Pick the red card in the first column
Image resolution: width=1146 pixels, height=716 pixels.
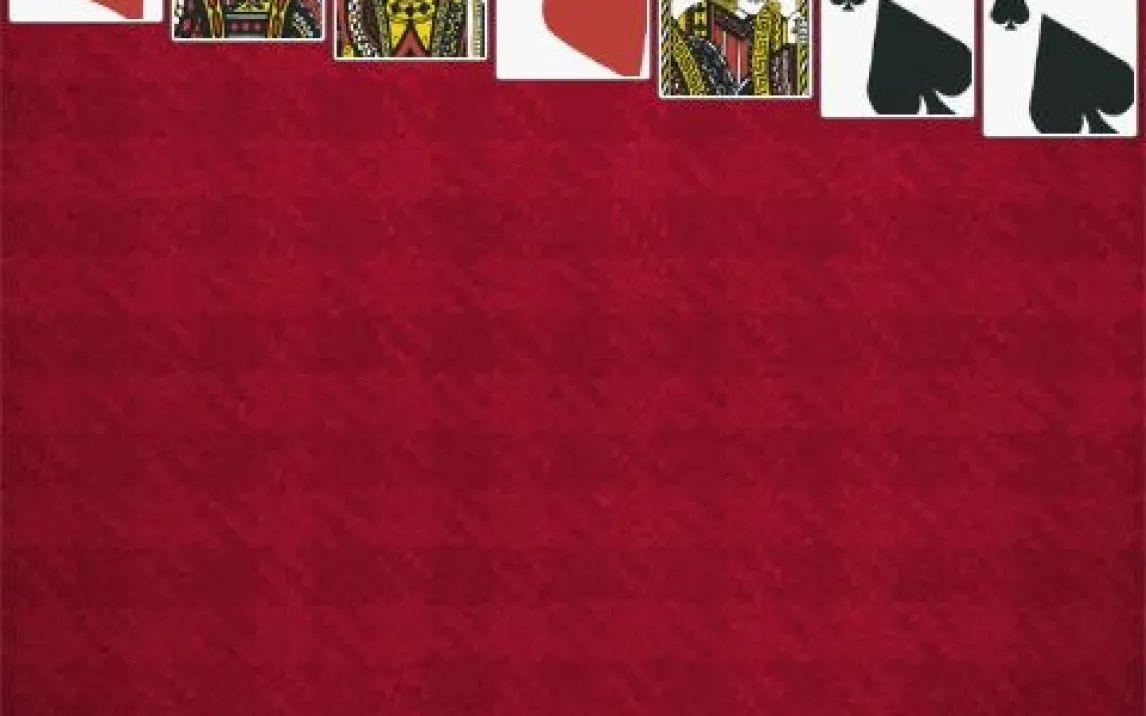pyautogui.click(x=86, y=9)
